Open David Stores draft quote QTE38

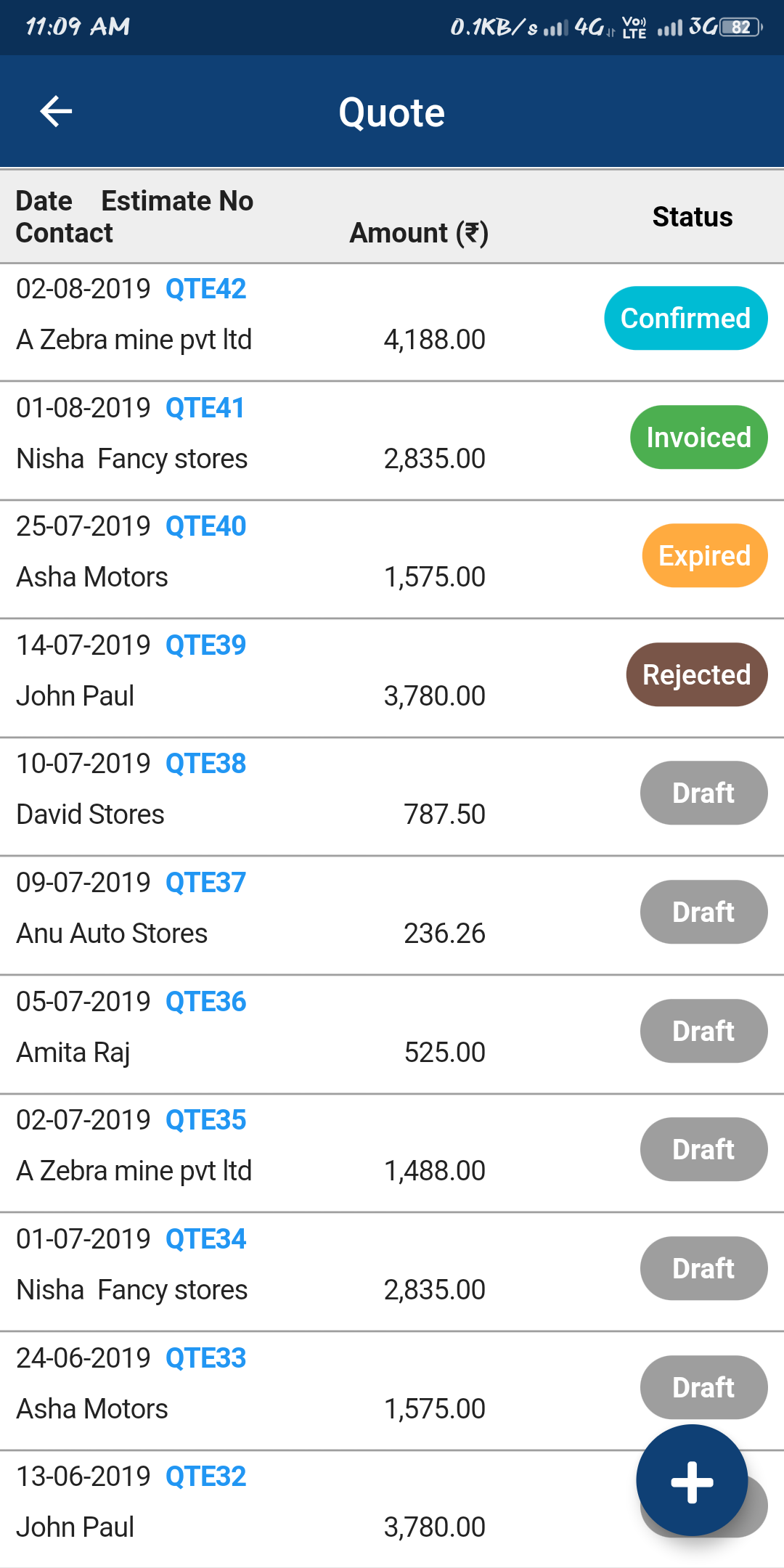(x=205, y=764)
